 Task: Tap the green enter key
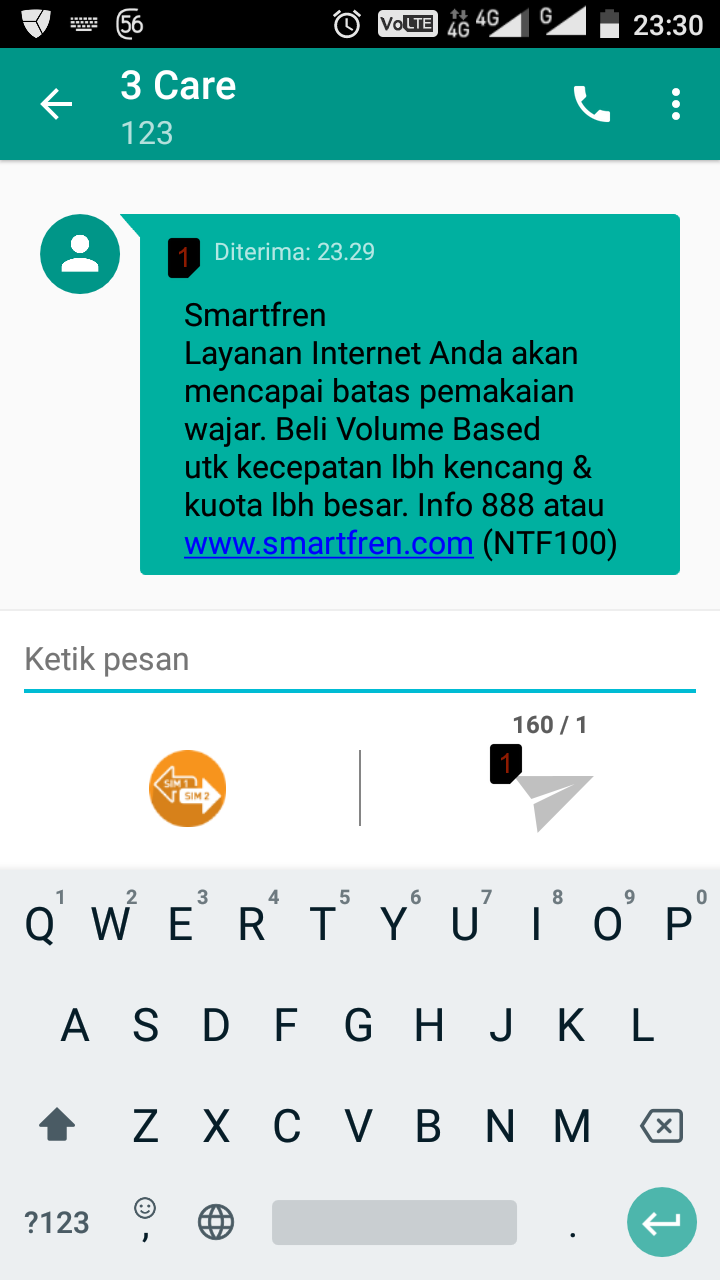tap(661, 1222)
